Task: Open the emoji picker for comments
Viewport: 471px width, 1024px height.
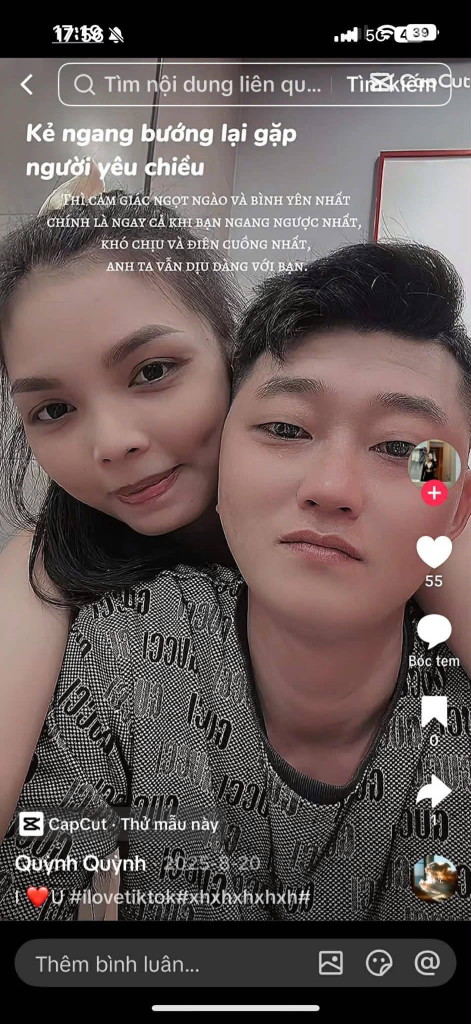Action: pos(379,963)
